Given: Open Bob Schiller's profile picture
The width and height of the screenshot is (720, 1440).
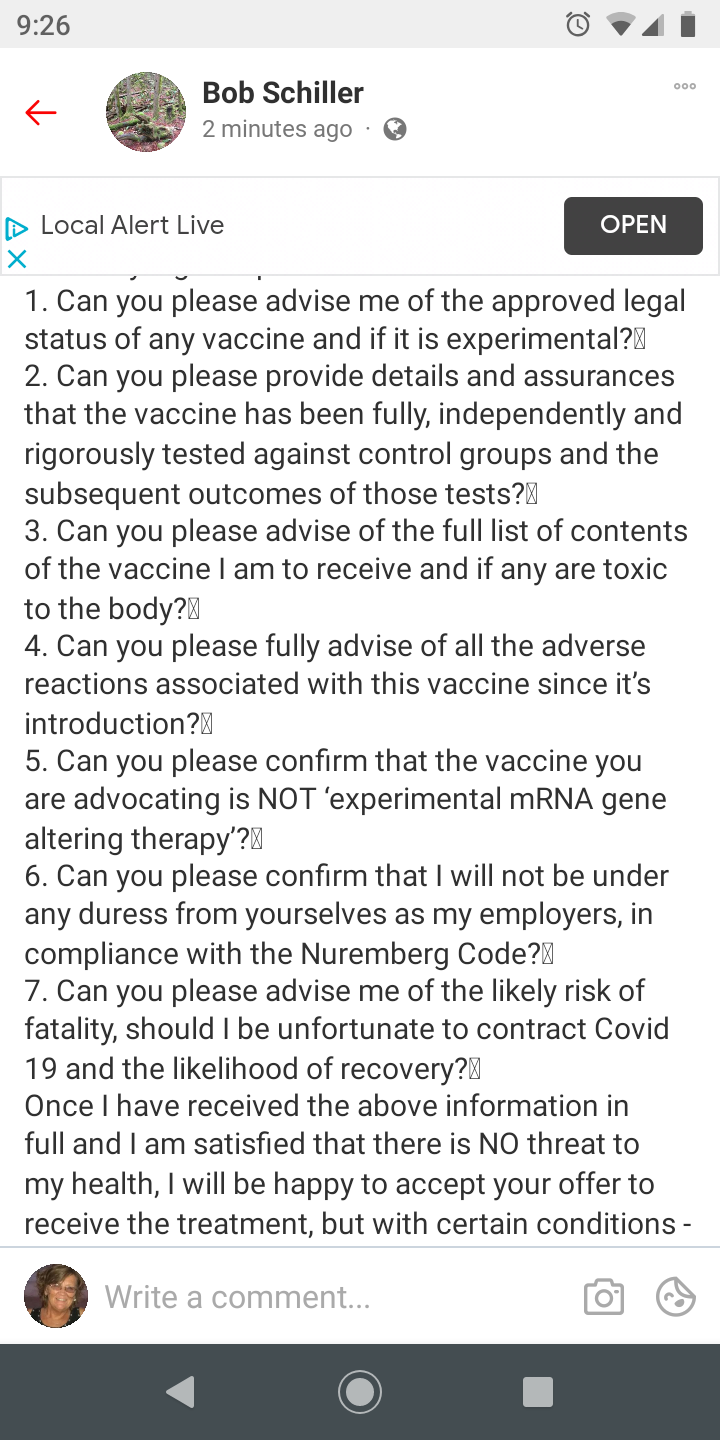Looking at the screenshot, I should coord(146,112).
